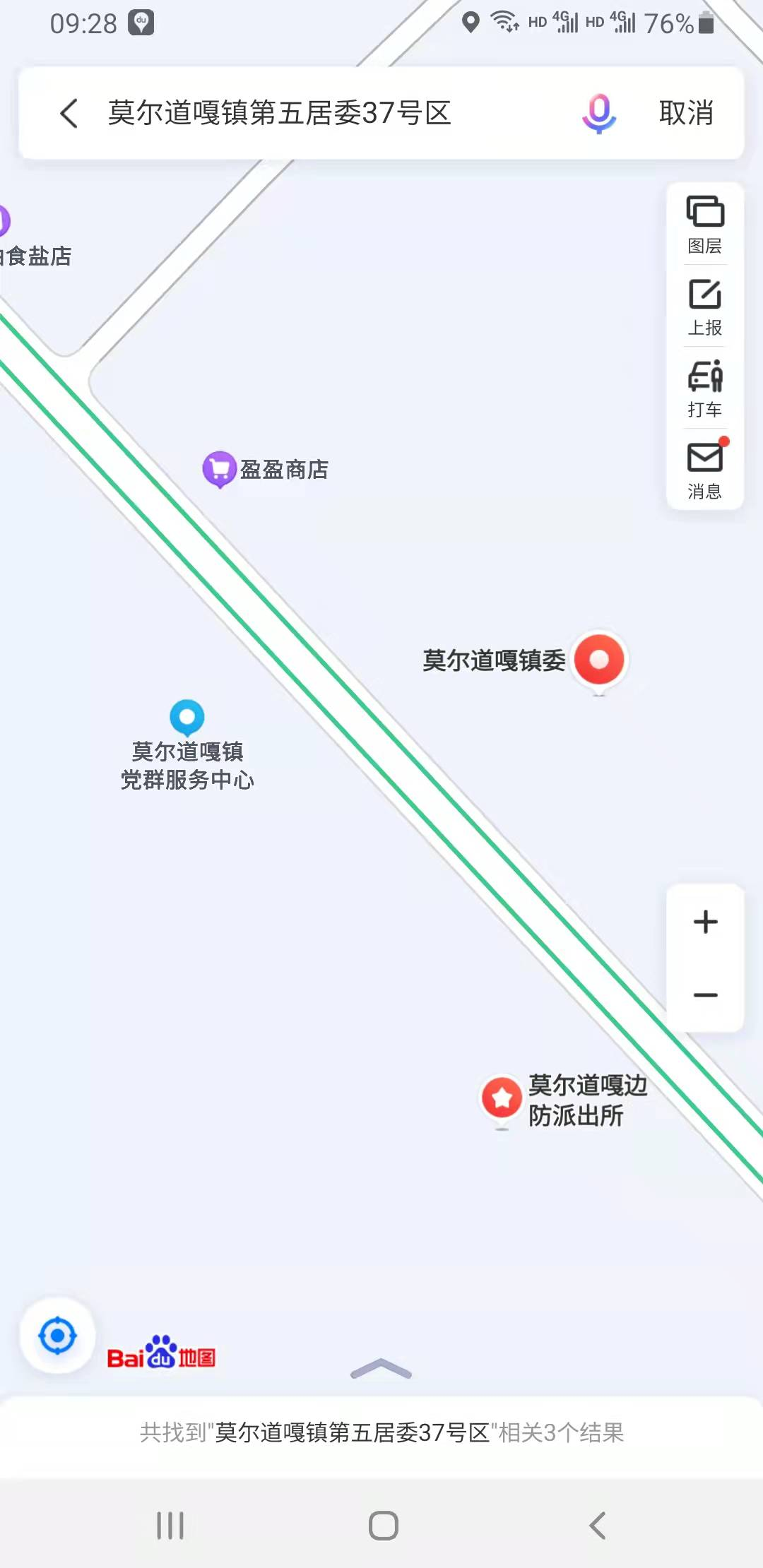The image size is (763, 1568).
Task: Select the 莫尔道嘎边防派出所 map marker
Action: coord(502,1098)
